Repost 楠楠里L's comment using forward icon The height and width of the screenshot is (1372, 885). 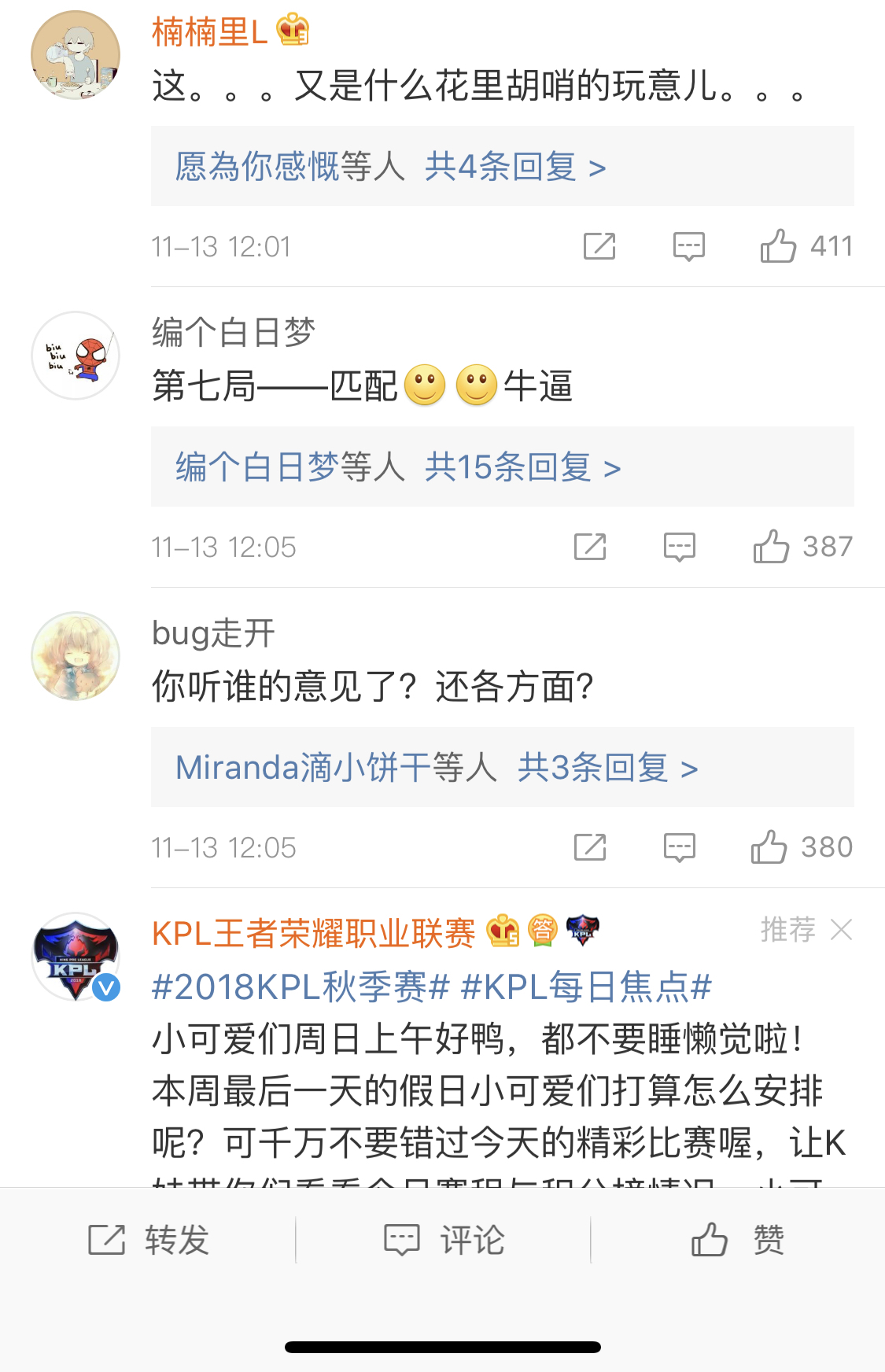[x=599, y=246]
